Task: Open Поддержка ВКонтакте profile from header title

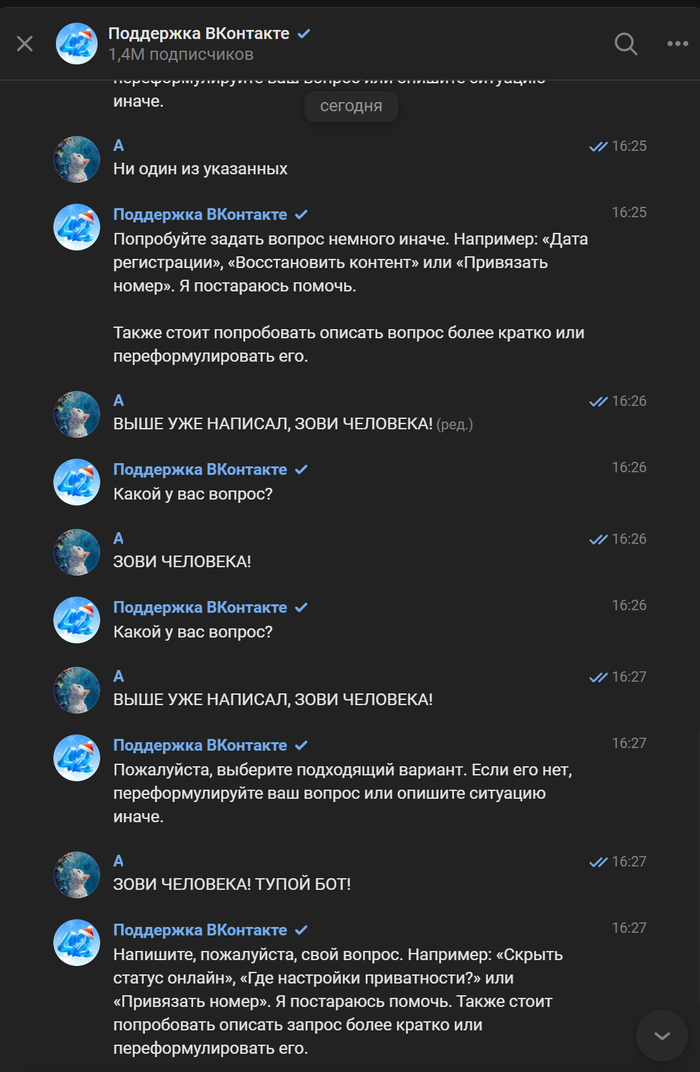Action: tap(198, 34)
